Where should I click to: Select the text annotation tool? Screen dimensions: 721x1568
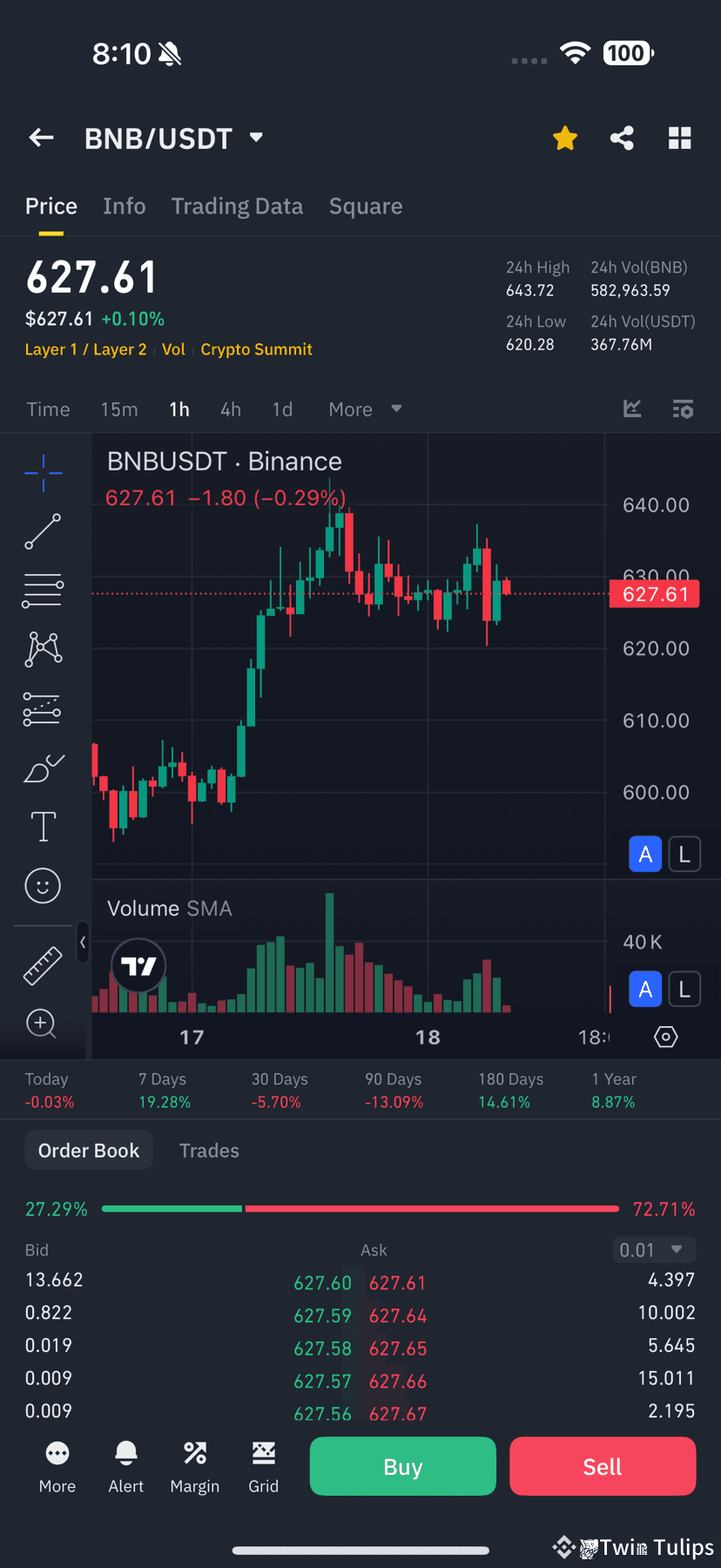point(44,826)
